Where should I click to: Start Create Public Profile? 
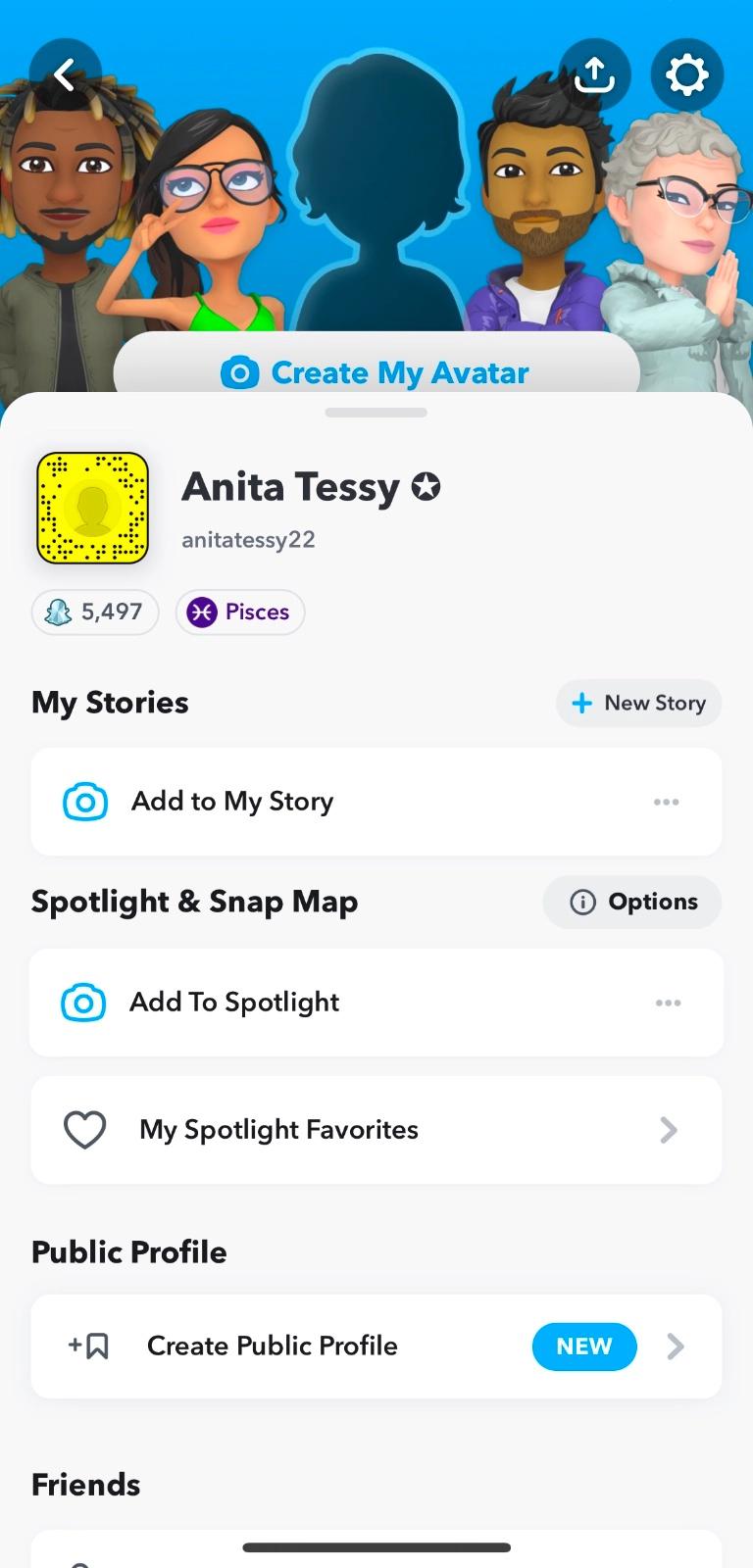pyautogui.click(x=376, y=1347)
